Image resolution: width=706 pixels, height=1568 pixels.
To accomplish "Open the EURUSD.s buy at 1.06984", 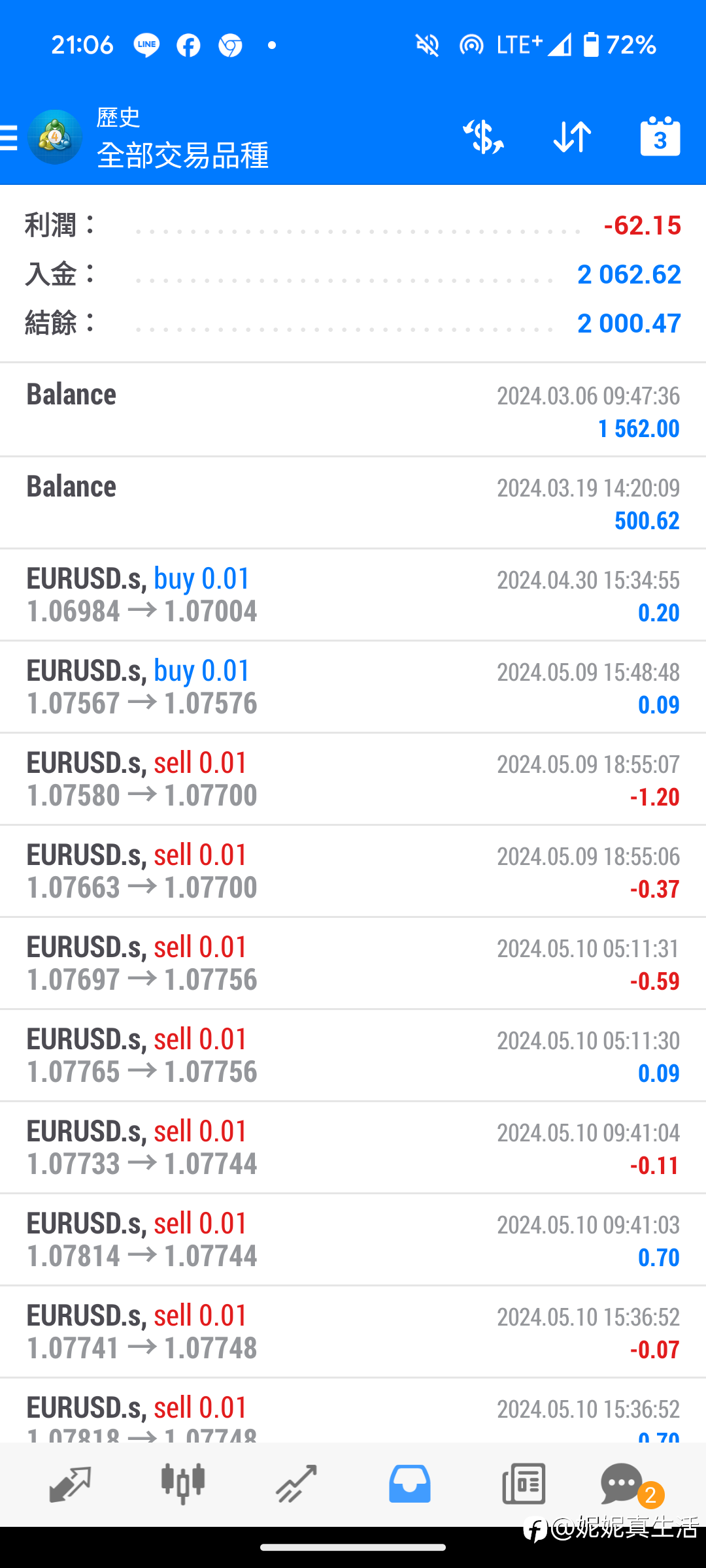I will 353,595.
